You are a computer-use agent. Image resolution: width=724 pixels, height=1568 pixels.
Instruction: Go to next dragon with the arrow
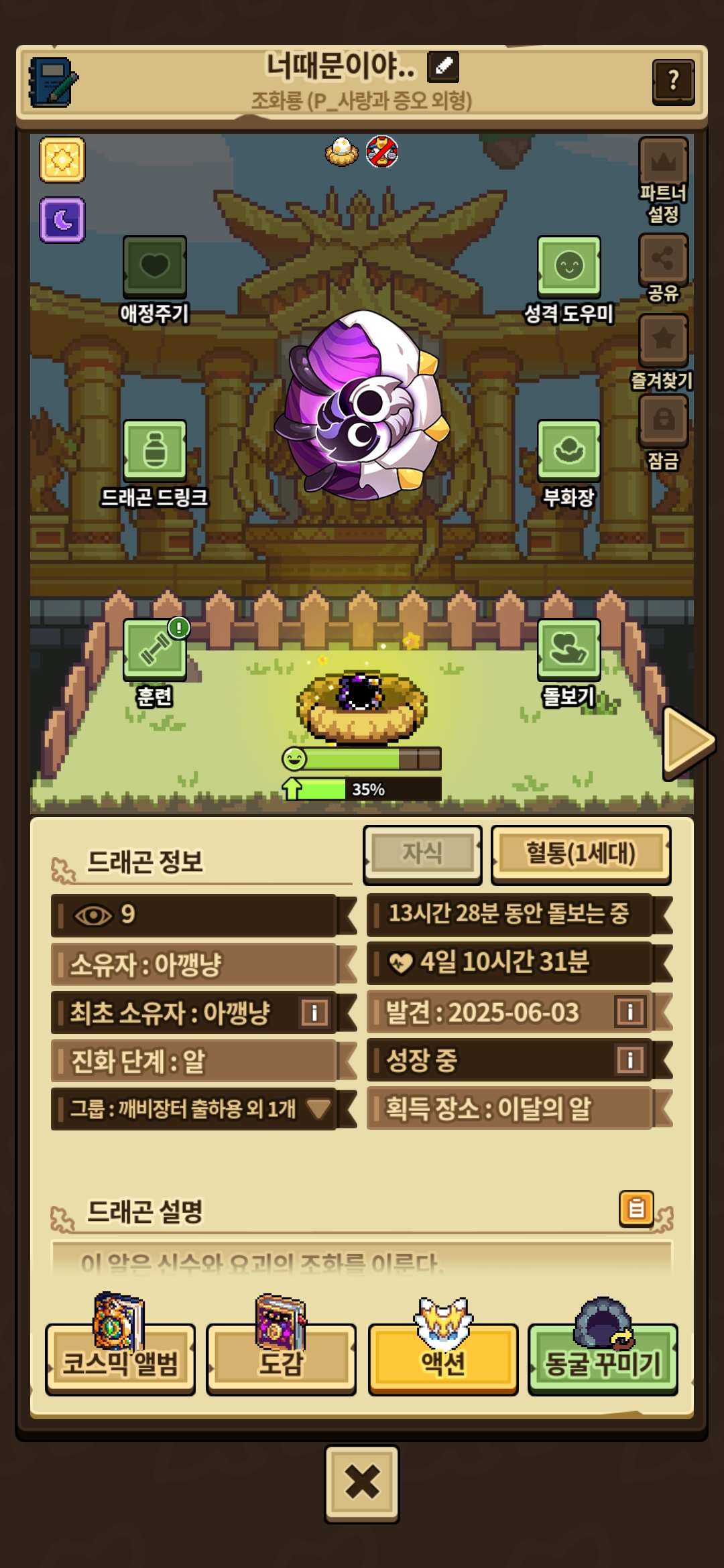[x=688, y=742]
